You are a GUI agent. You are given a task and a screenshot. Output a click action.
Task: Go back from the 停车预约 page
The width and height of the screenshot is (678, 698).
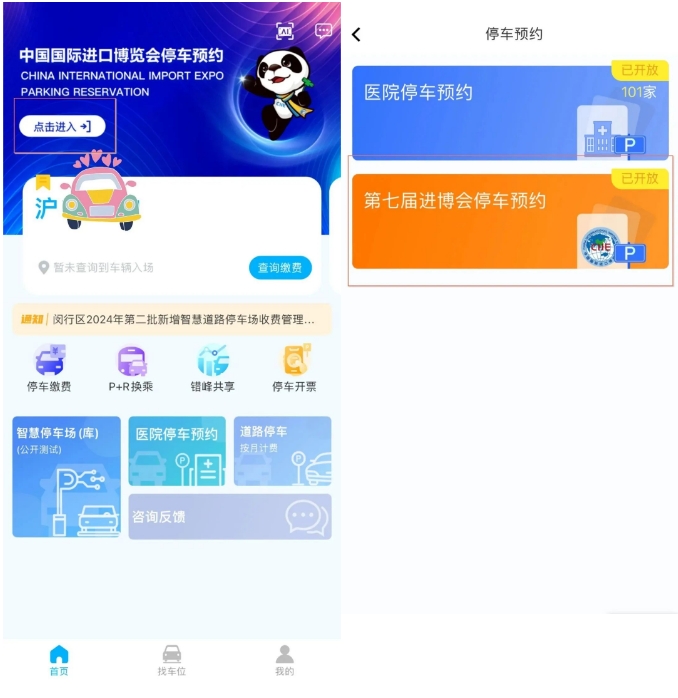point(357,34)
